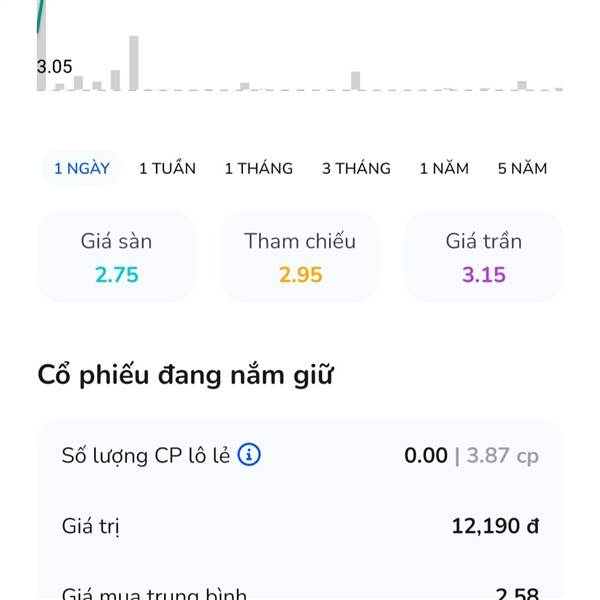Viewport: 600px width, 600px height.
Task: Switch to the 3 THÁNG range
Action: [x=356, y=168]
